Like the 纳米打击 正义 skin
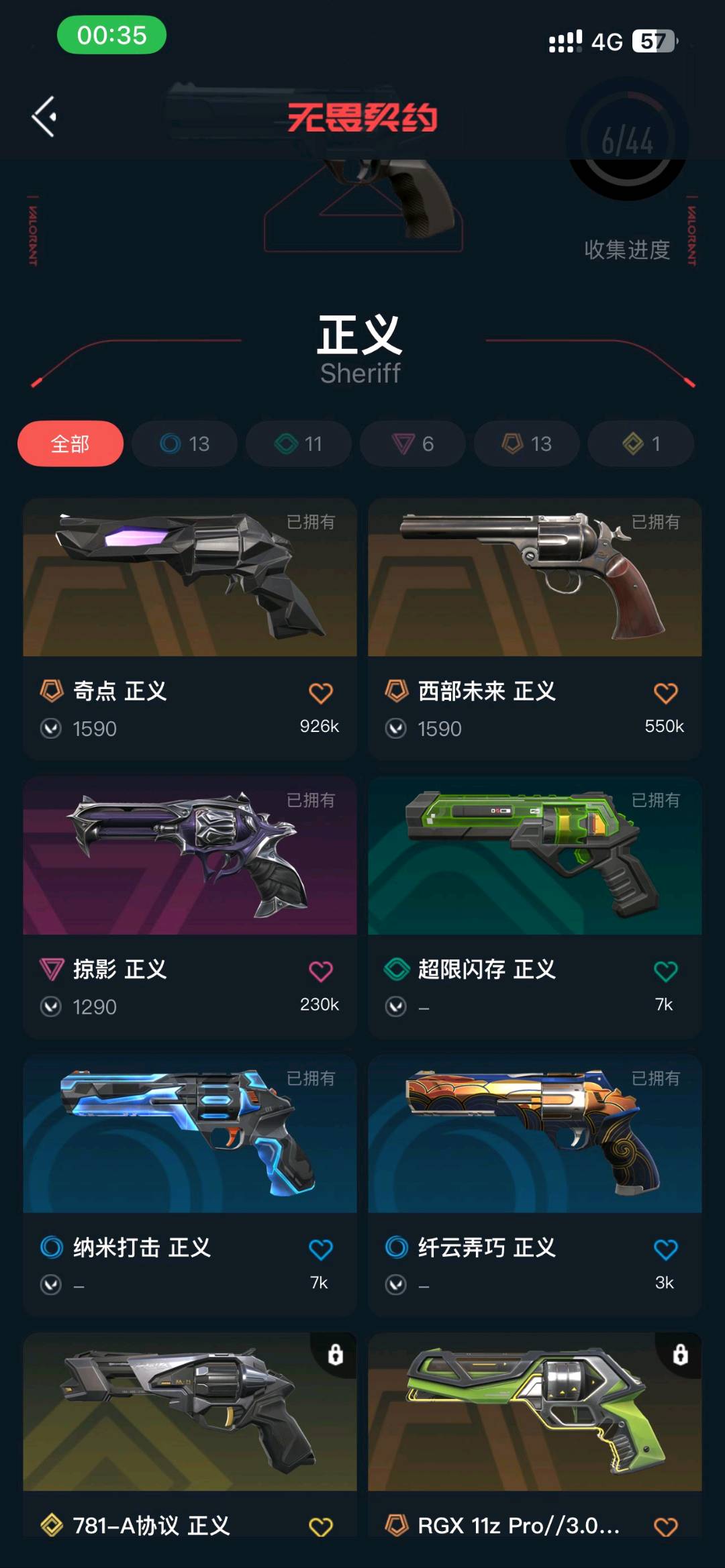The image size is (725, 1568). point(320,1249)
